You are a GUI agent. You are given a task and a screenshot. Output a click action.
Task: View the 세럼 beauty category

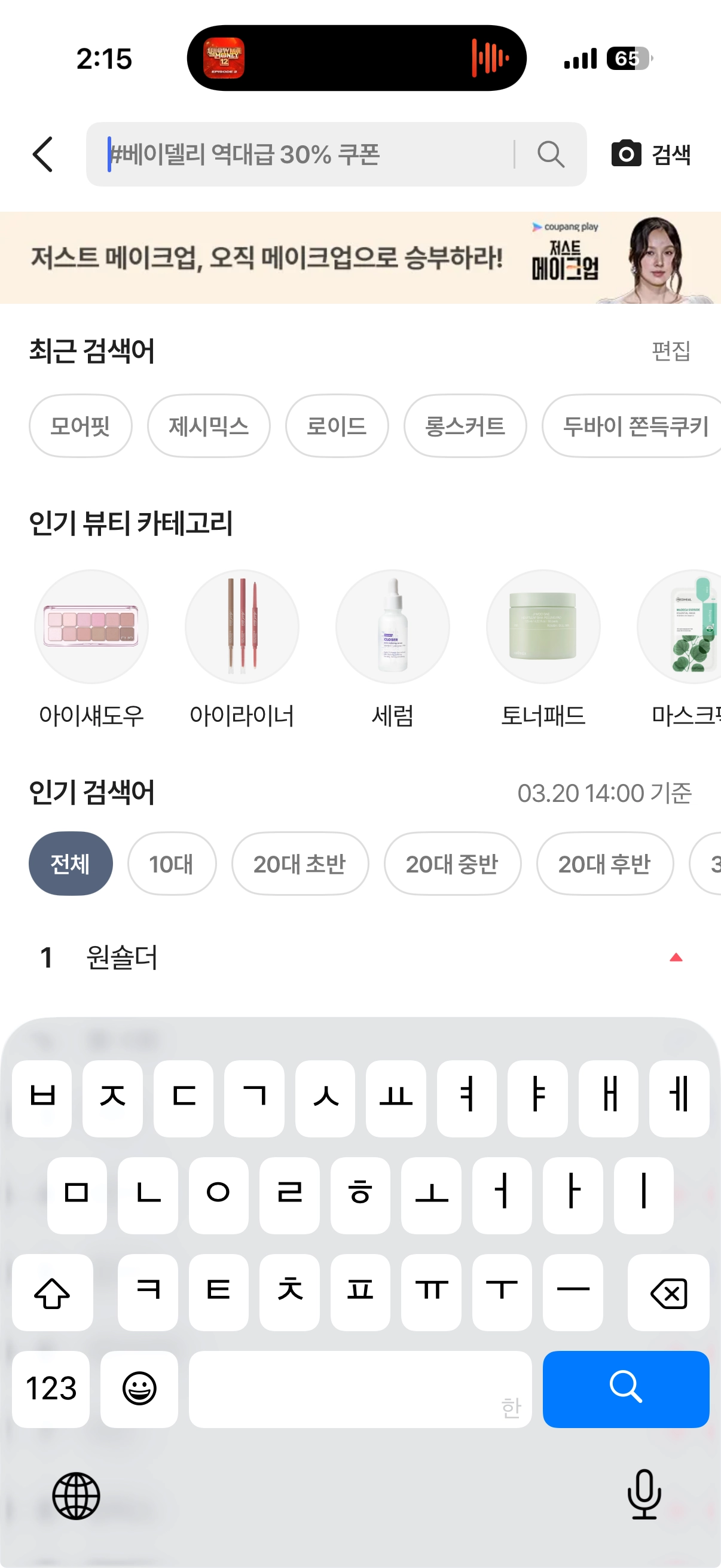pyautogui.click(x=392, y=626)
